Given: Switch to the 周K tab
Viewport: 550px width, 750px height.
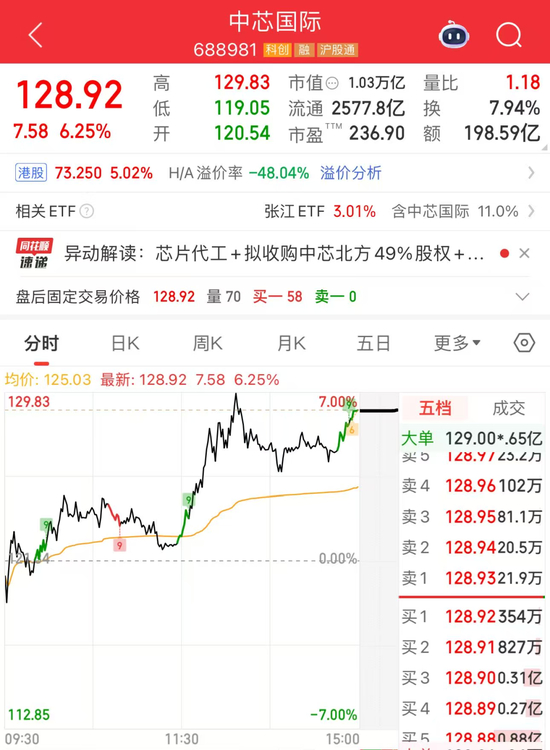Looking at the screenshot, I should tap(208, 343).
